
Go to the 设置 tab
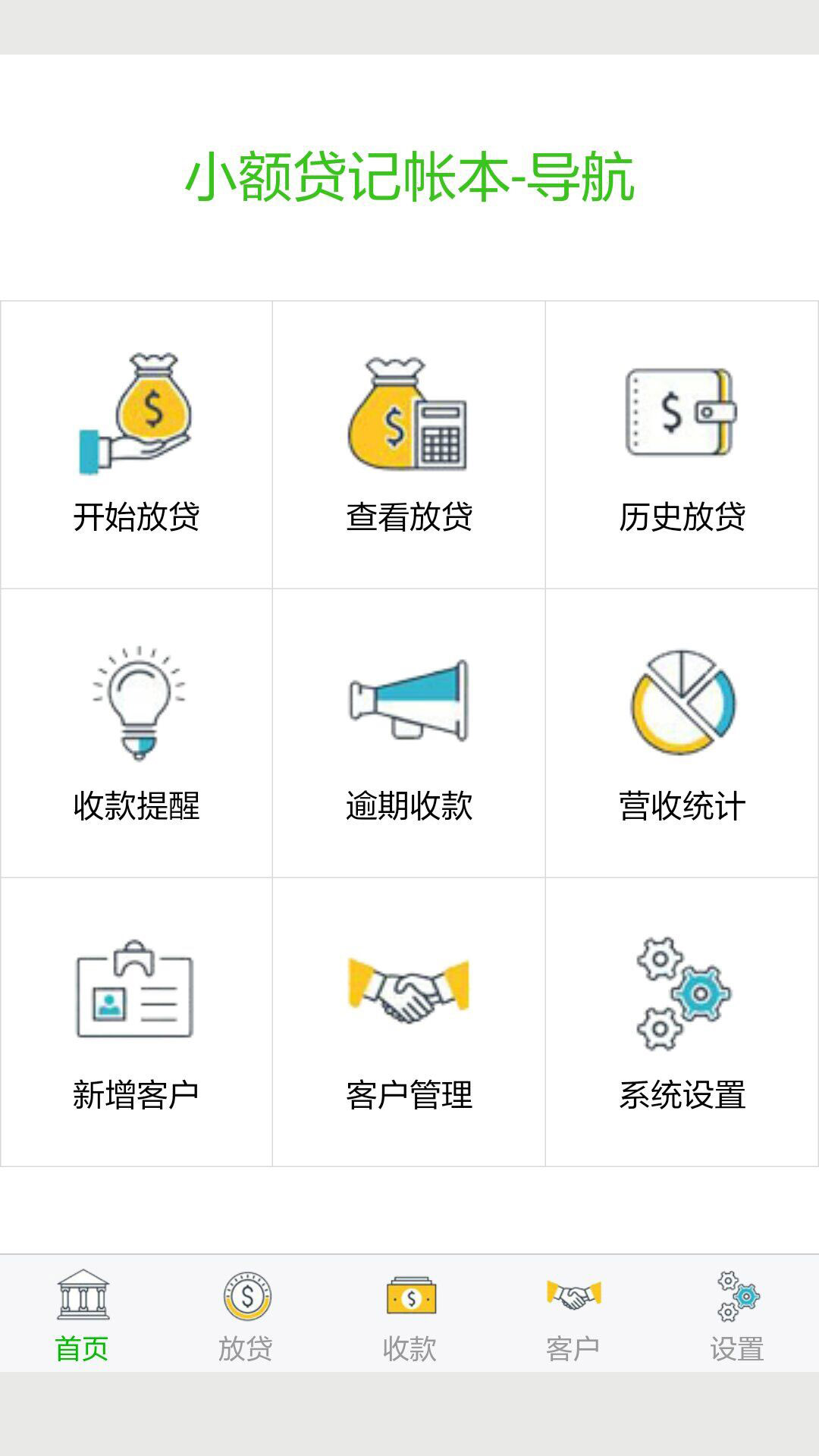pos(737,1316)
